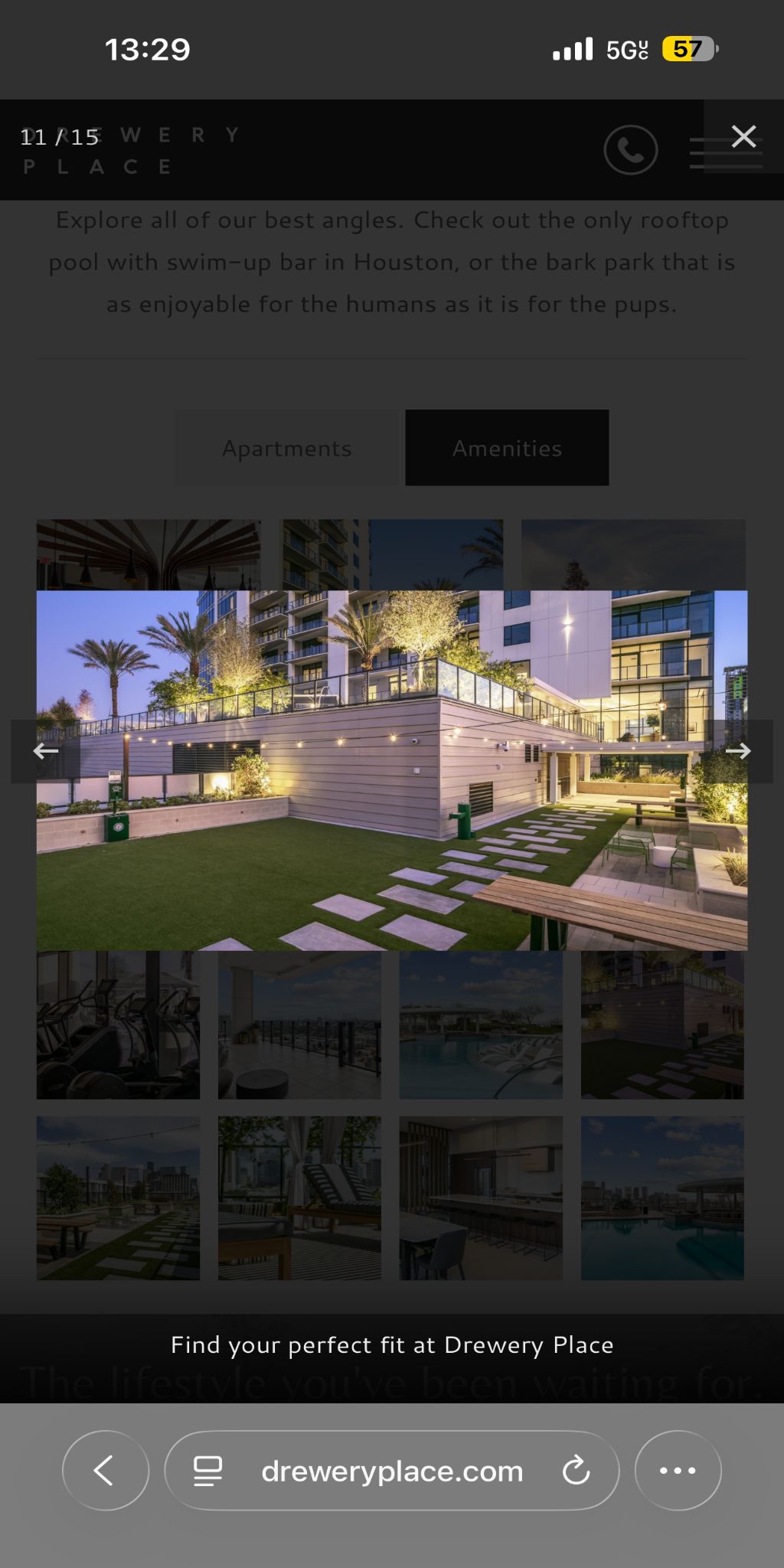Viewport: 784px width, 1568px height.
Task: Tap the browser back button
Action: (x=105, y=1470)
